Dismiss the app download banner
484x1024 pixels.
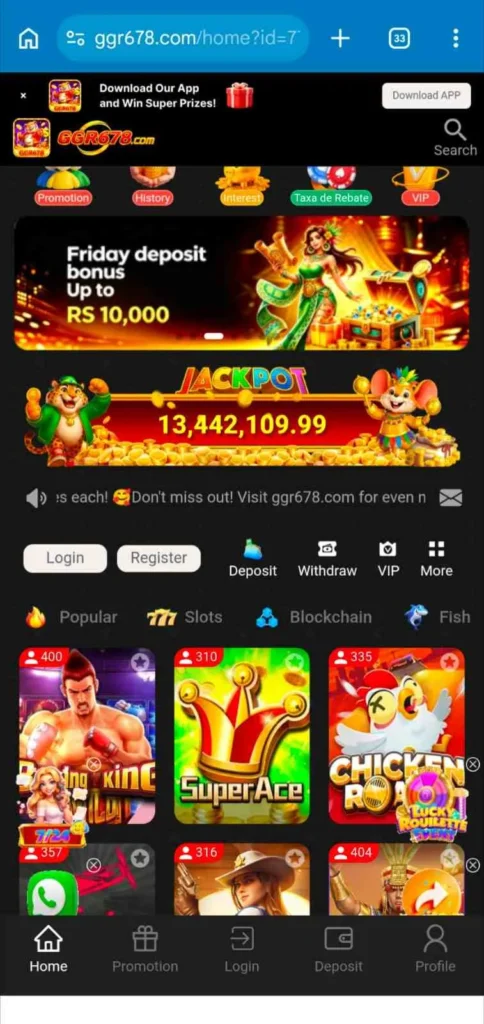tap(24, 95)
